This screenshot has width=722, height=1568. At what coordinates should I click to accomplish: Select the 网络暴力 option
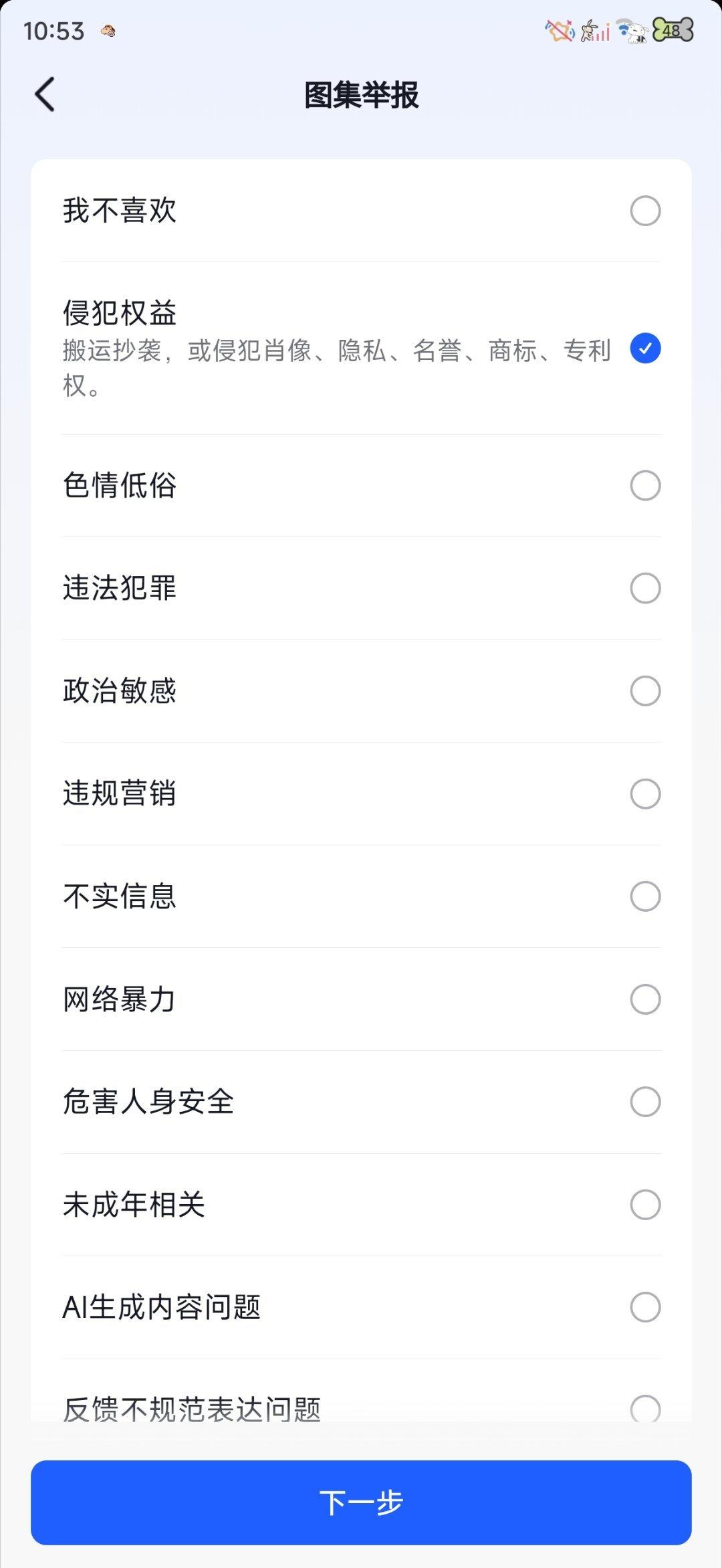click(x=361, y=999)
